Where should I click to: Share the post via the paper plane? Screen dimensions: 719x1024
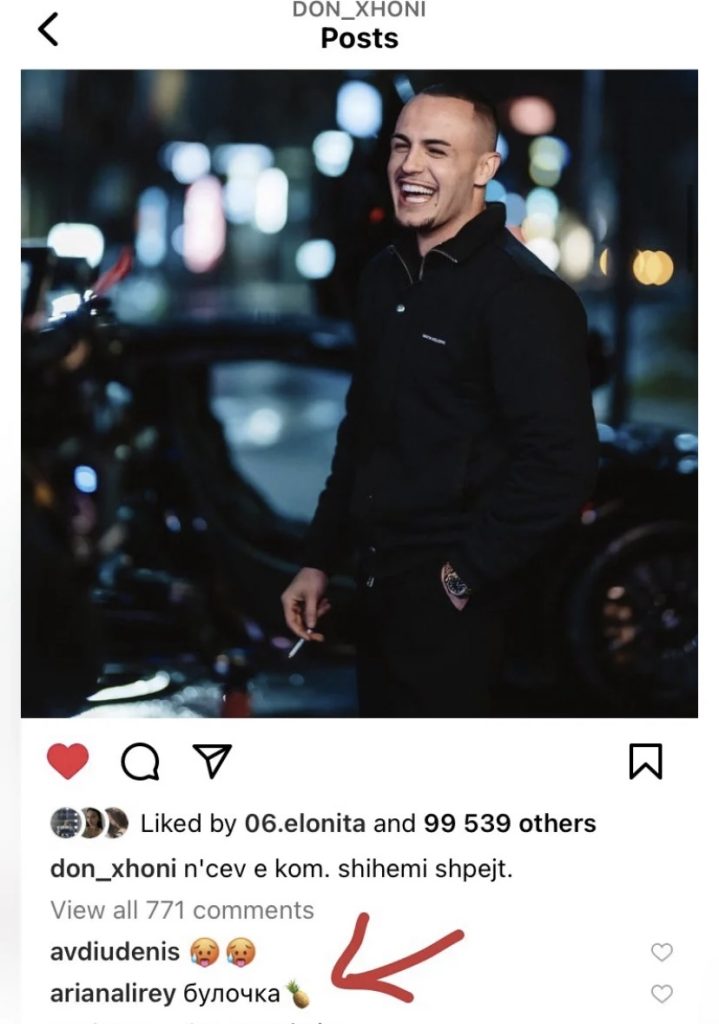click(212, 760)
